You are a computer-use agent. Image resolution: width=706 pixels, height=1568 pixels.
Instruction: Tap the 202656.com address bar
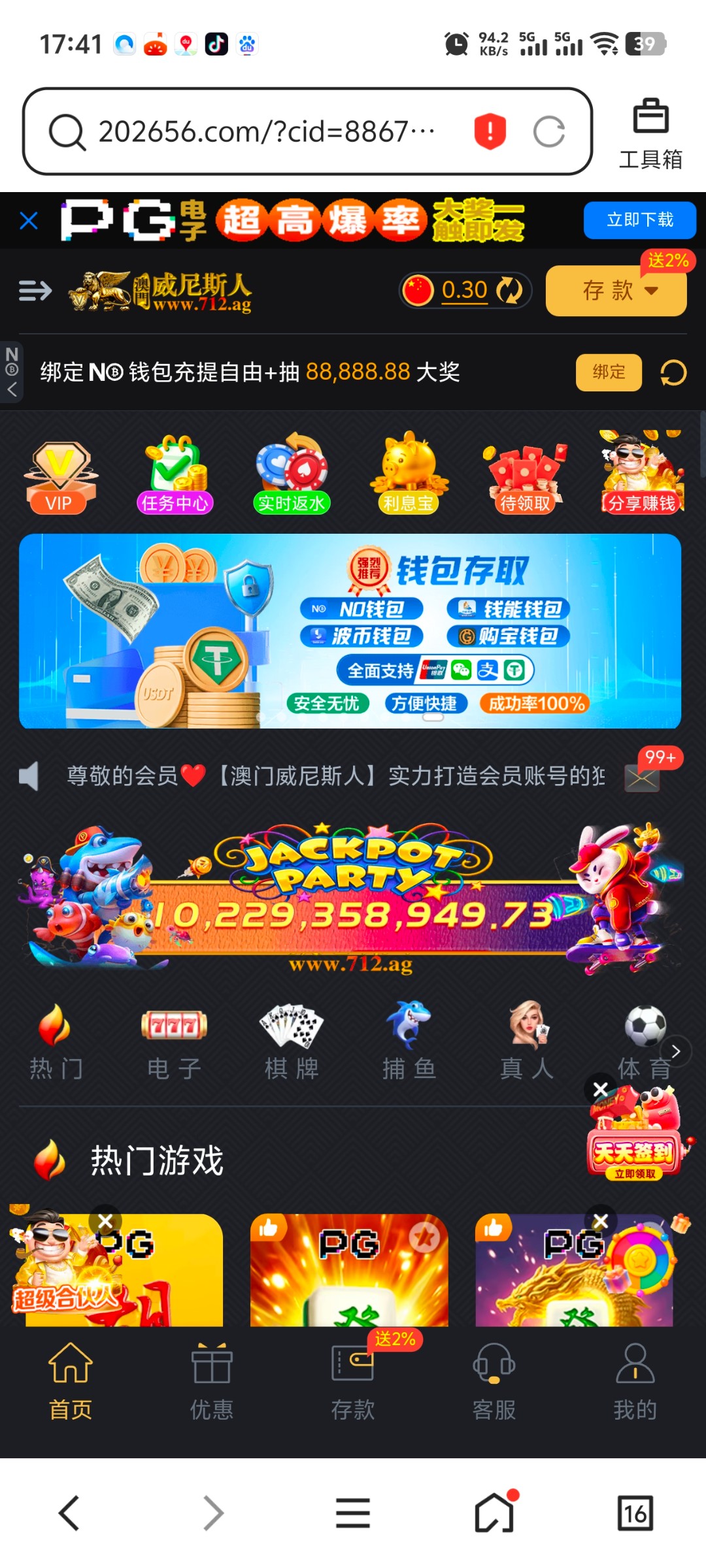(261, 131)
